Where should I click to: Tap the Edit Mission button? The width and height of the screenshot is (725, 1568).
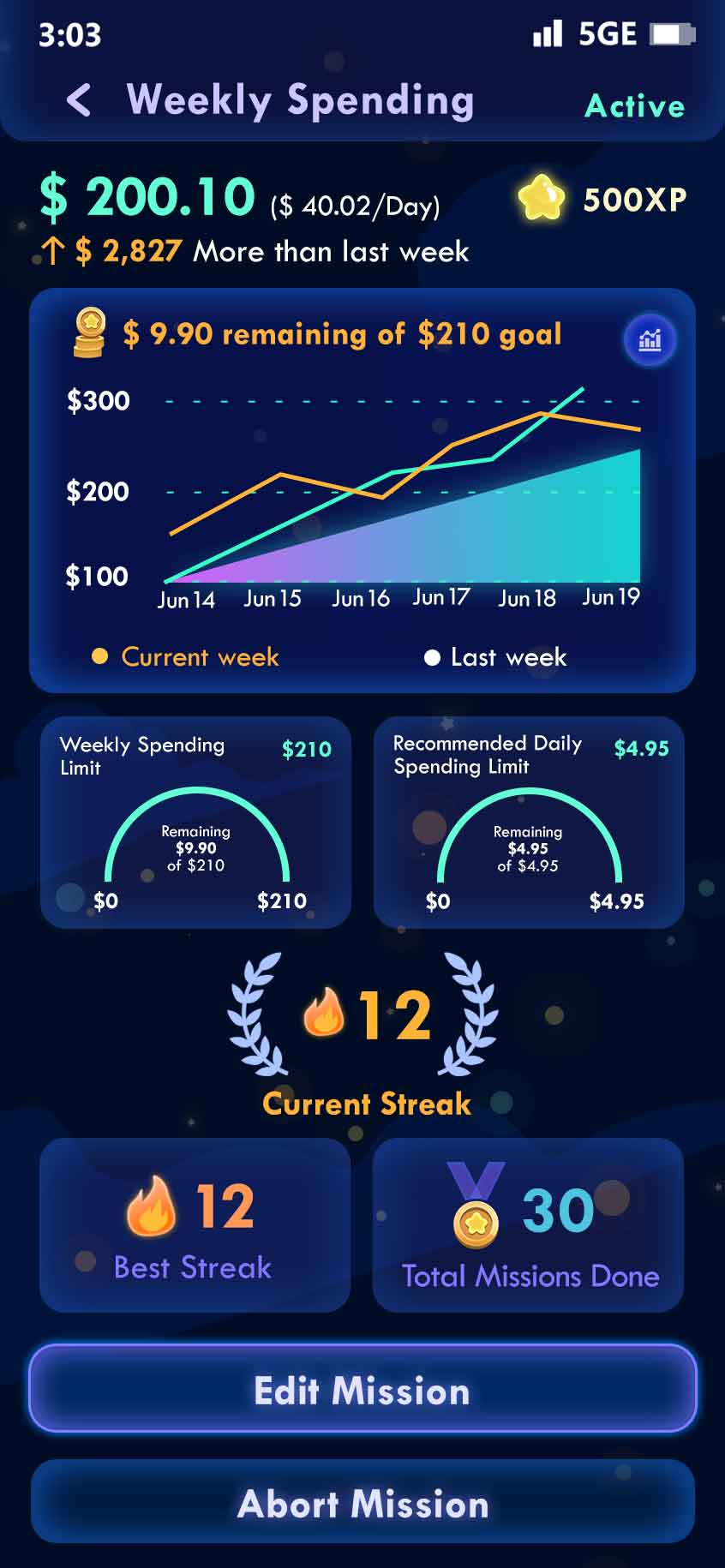pyautogui.click(x=362, y=1389)
